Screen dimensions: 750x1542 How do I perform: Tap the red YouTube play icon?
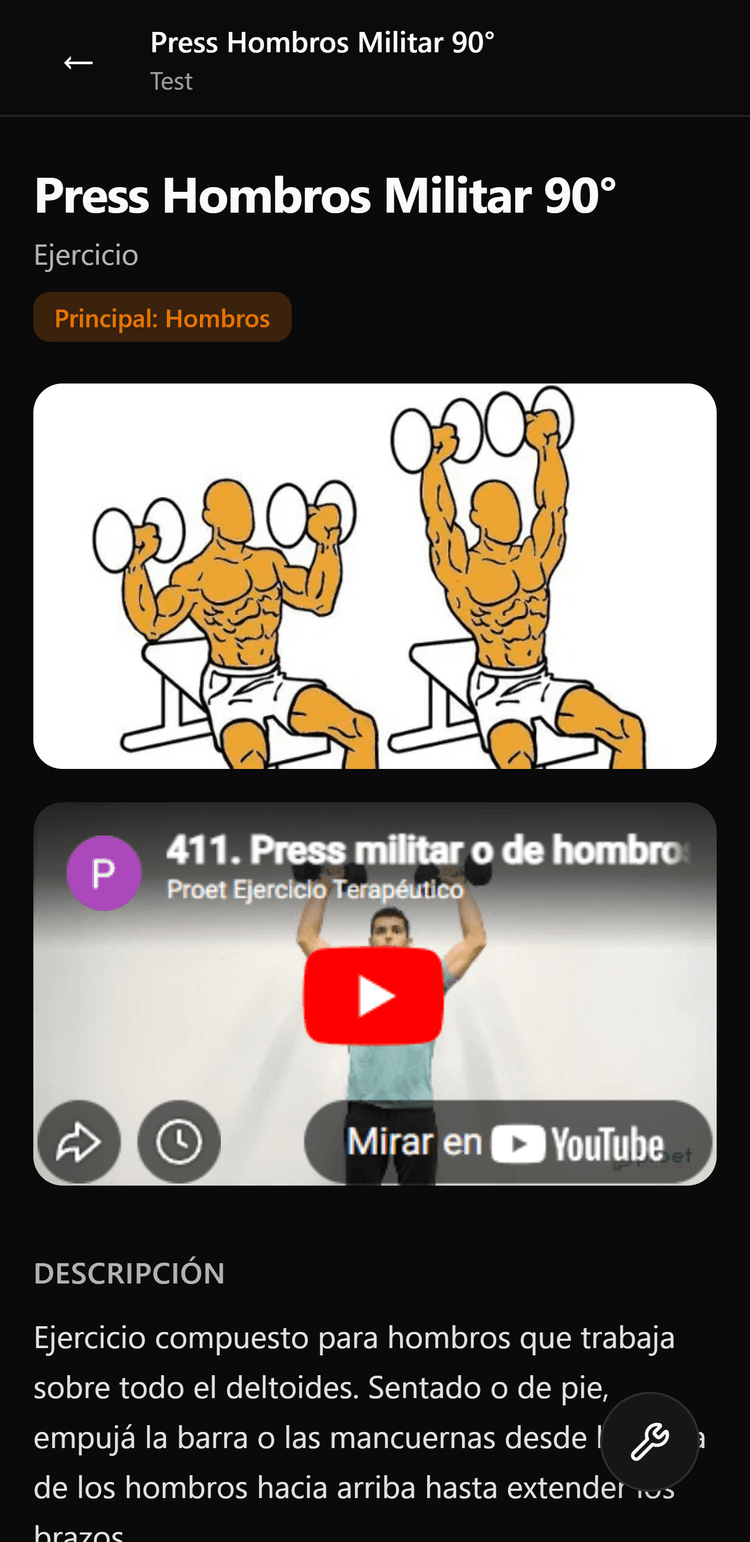tap(374, 994)
